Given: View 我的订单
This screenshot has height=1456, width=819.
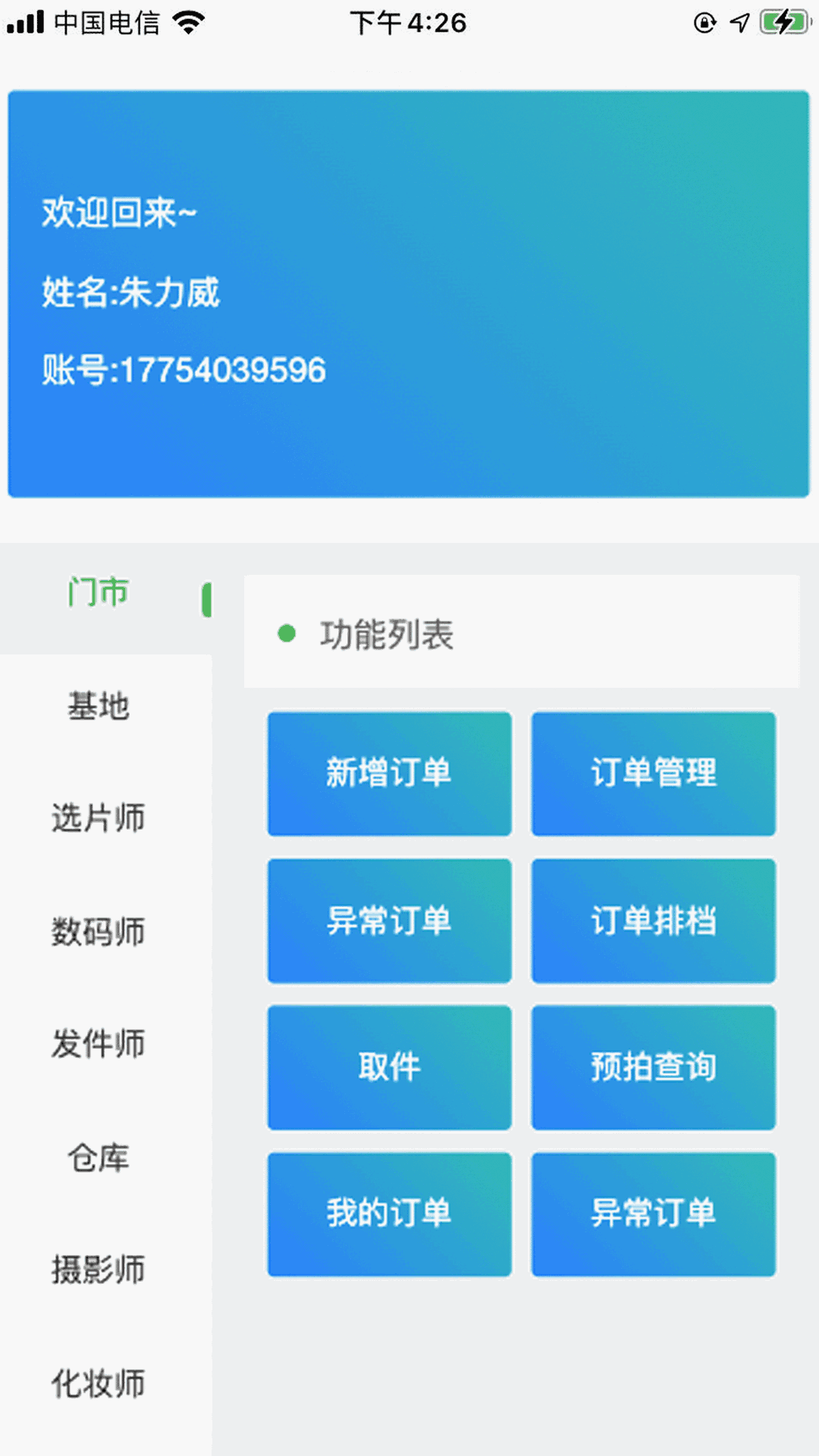Looking at the screenshot, I should (389, 1214).
